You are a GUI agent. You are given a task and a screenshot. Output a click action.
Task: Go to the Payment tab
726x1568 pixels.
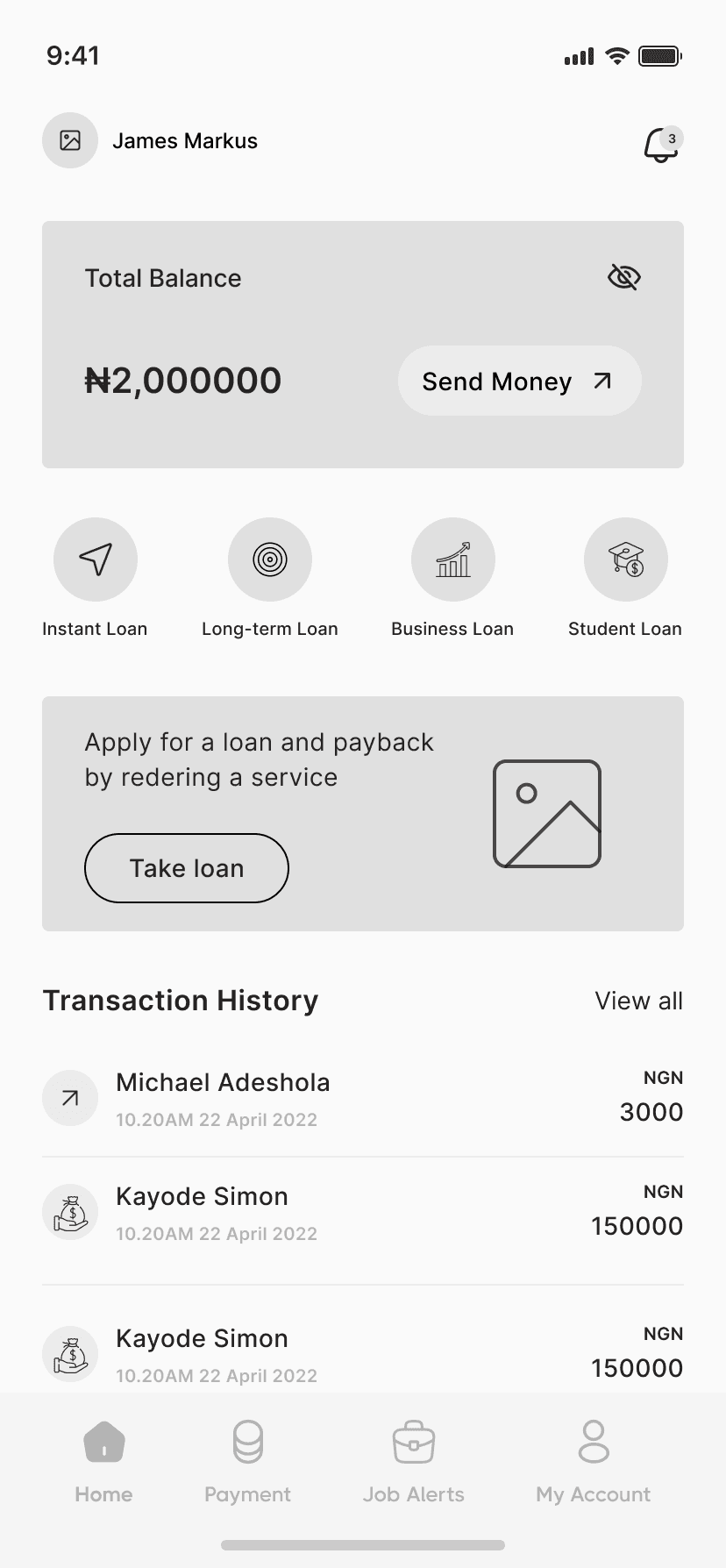tap(247, 1461)
